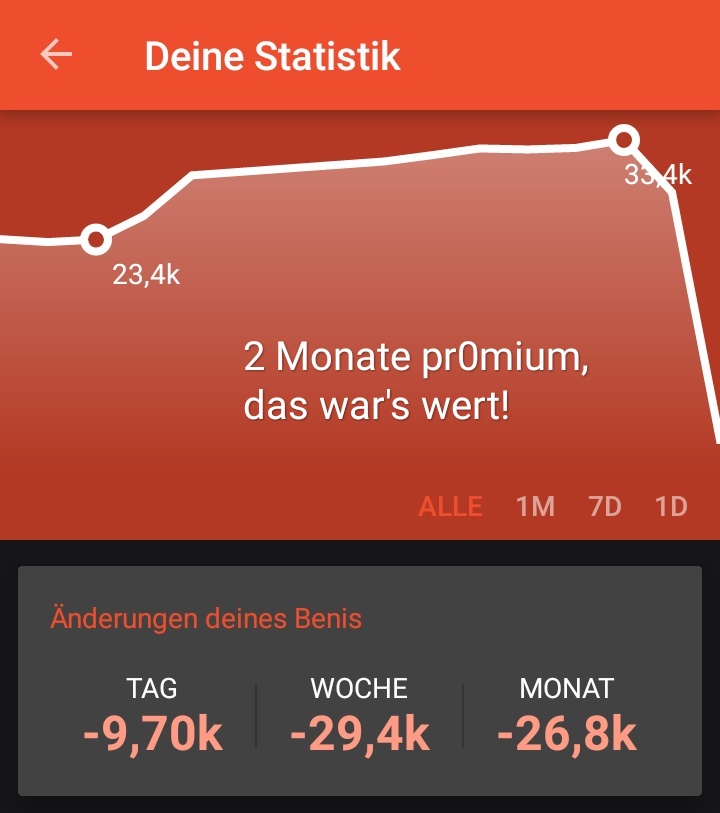This screenshot has height=813, width=720.
Task: Switch graph to 1M range
Action: [x=535, y=506]
